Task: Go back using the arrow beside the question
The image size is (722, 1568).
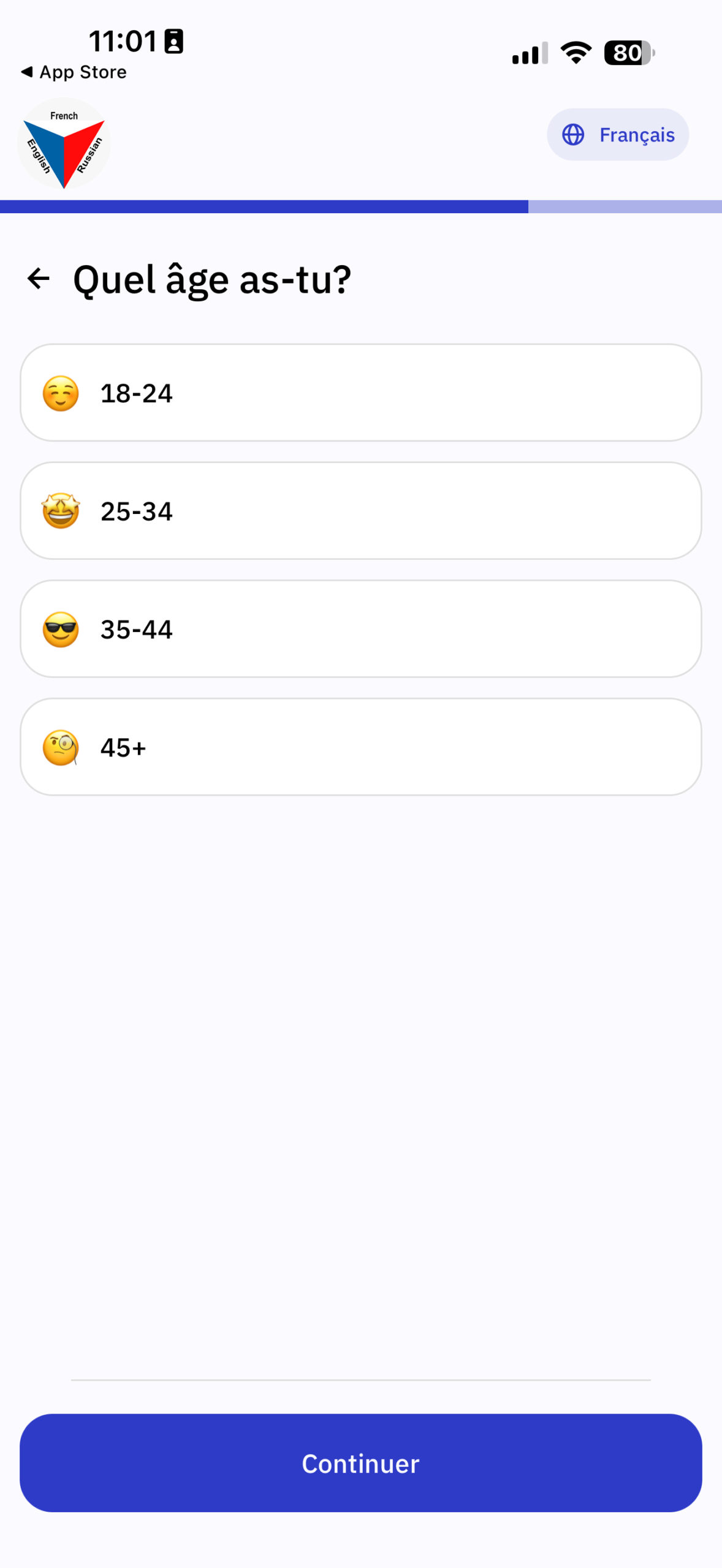Action: click(39, 279)
